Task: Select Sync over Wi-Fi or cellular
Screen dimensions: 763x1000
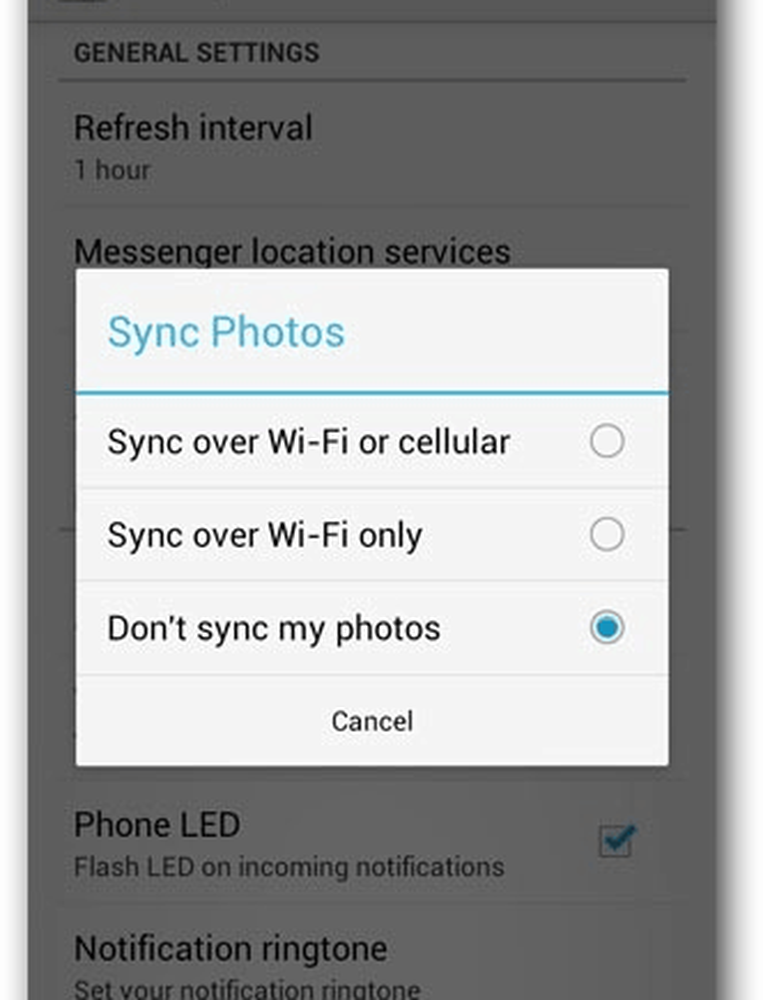Action: point(606,442)
